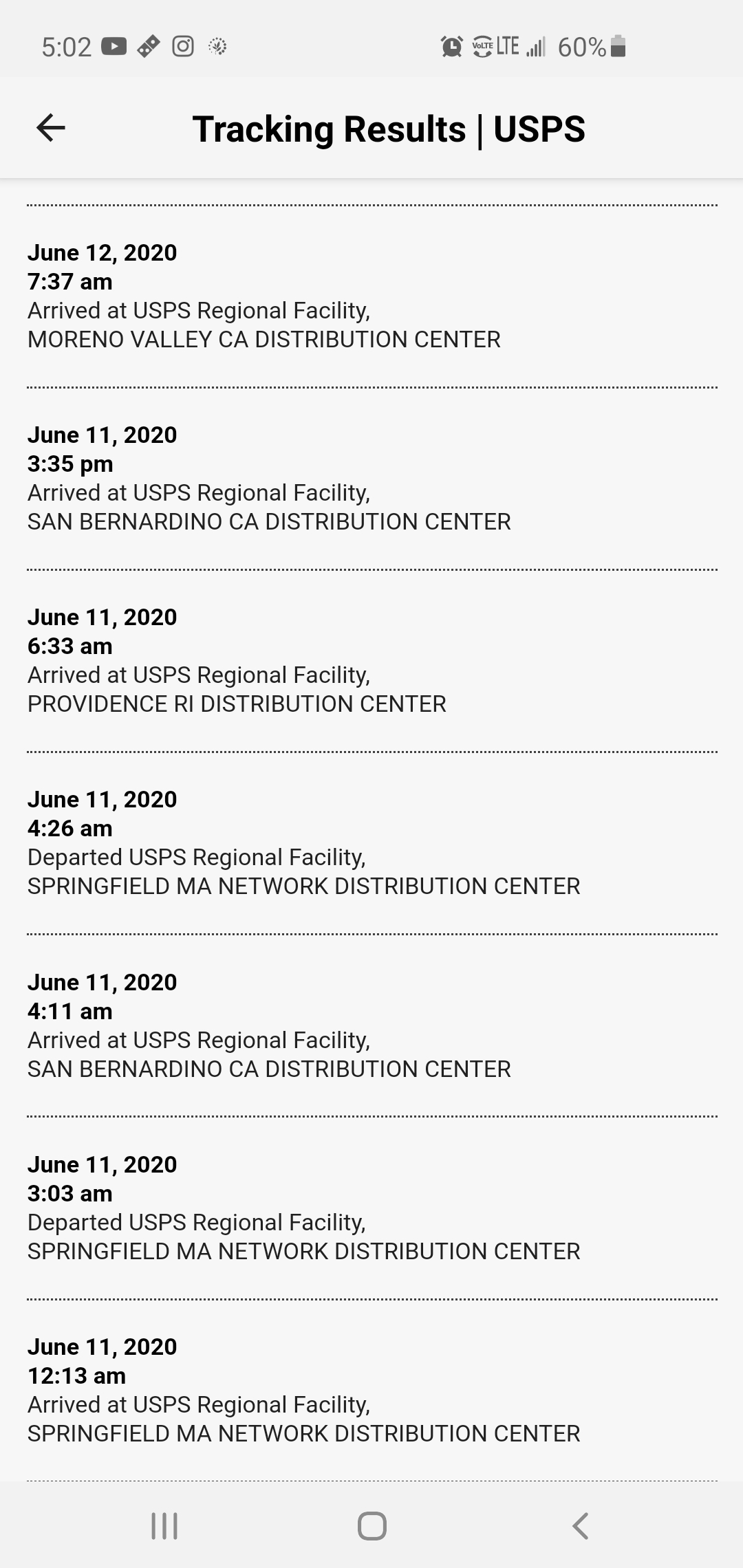743x1568 pixels.
Task: Go to the phone's home screen
Action: click(371, 1525)
